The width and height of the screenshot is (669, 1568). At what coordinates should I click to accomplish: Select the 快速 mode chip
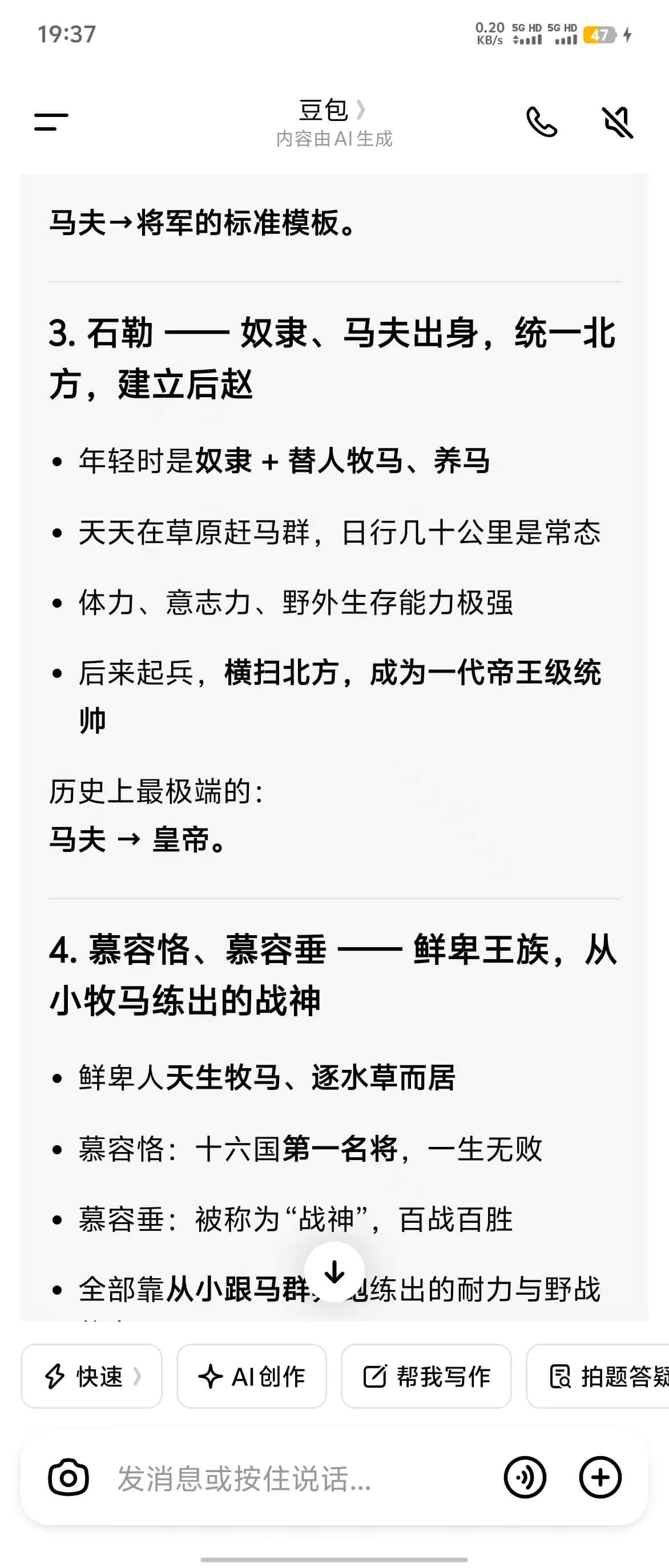91,1376
